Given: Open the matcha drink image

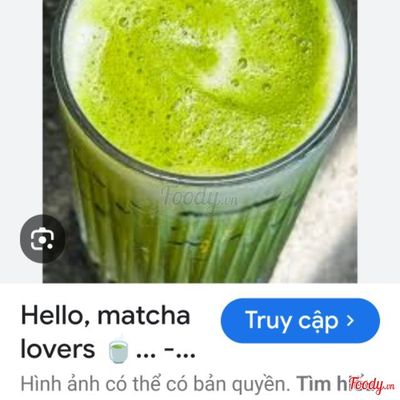Looking at the screenshot, I should pyautogui.click(x=200, y=141).
